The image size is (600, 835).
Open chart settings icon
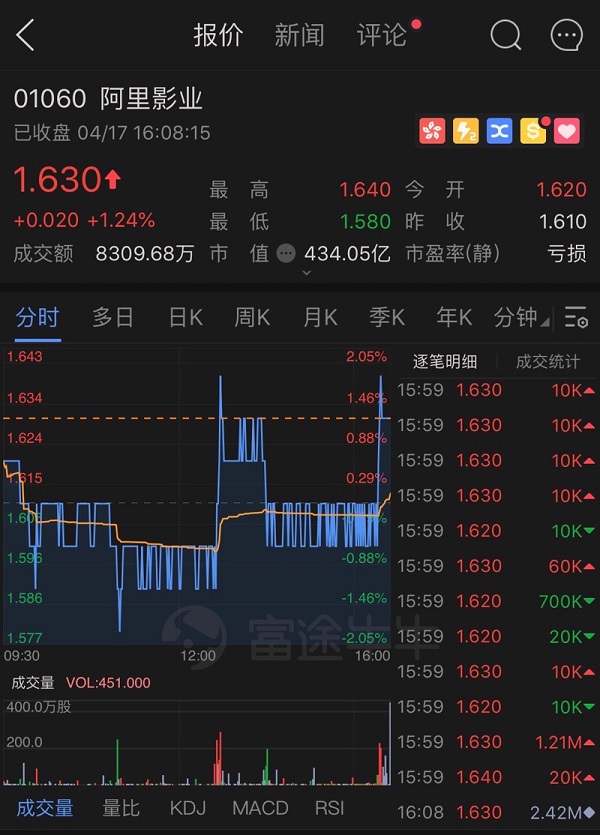point(575,318)
